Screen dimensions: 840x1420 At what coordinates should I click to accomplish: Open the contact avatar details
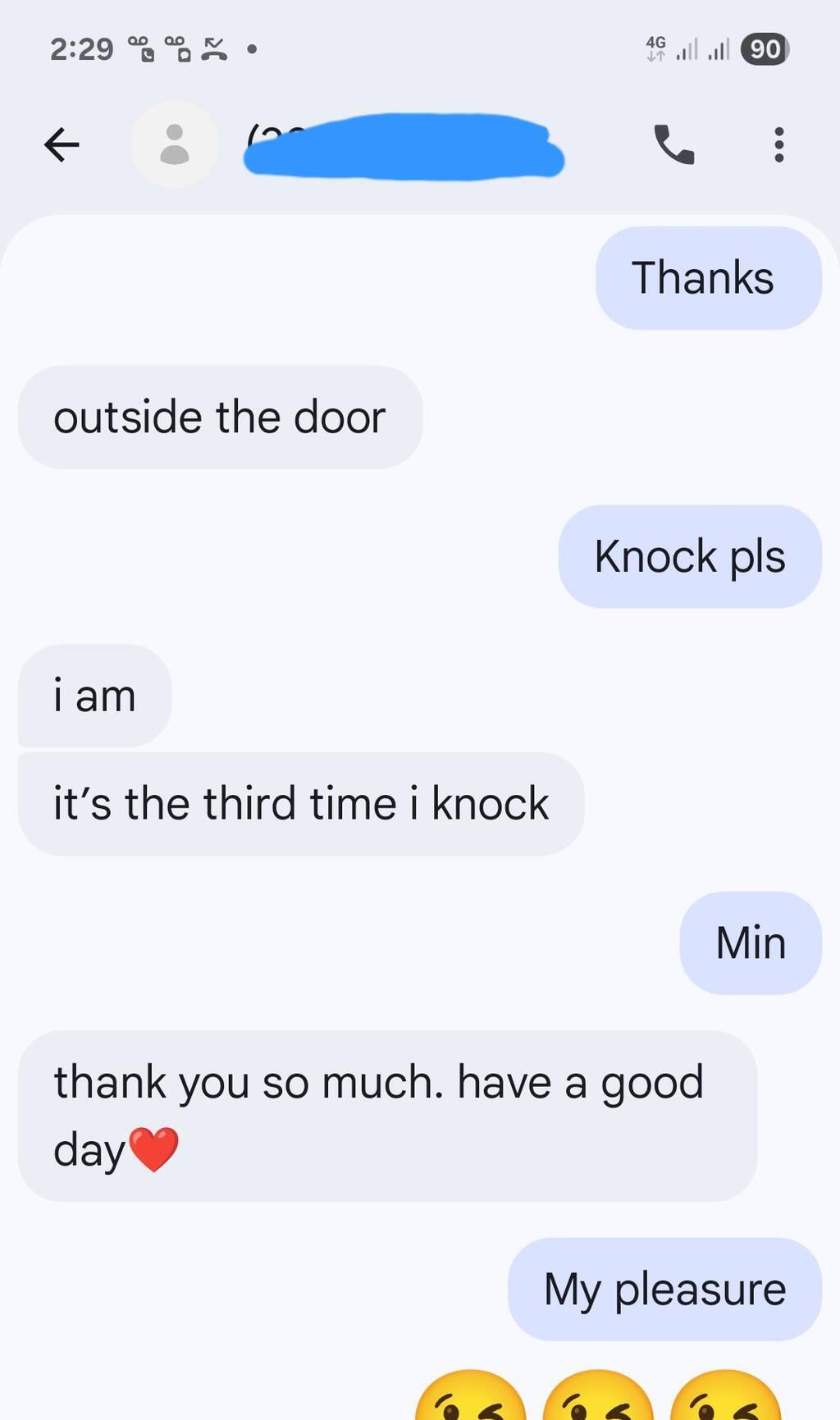(174, 145)
